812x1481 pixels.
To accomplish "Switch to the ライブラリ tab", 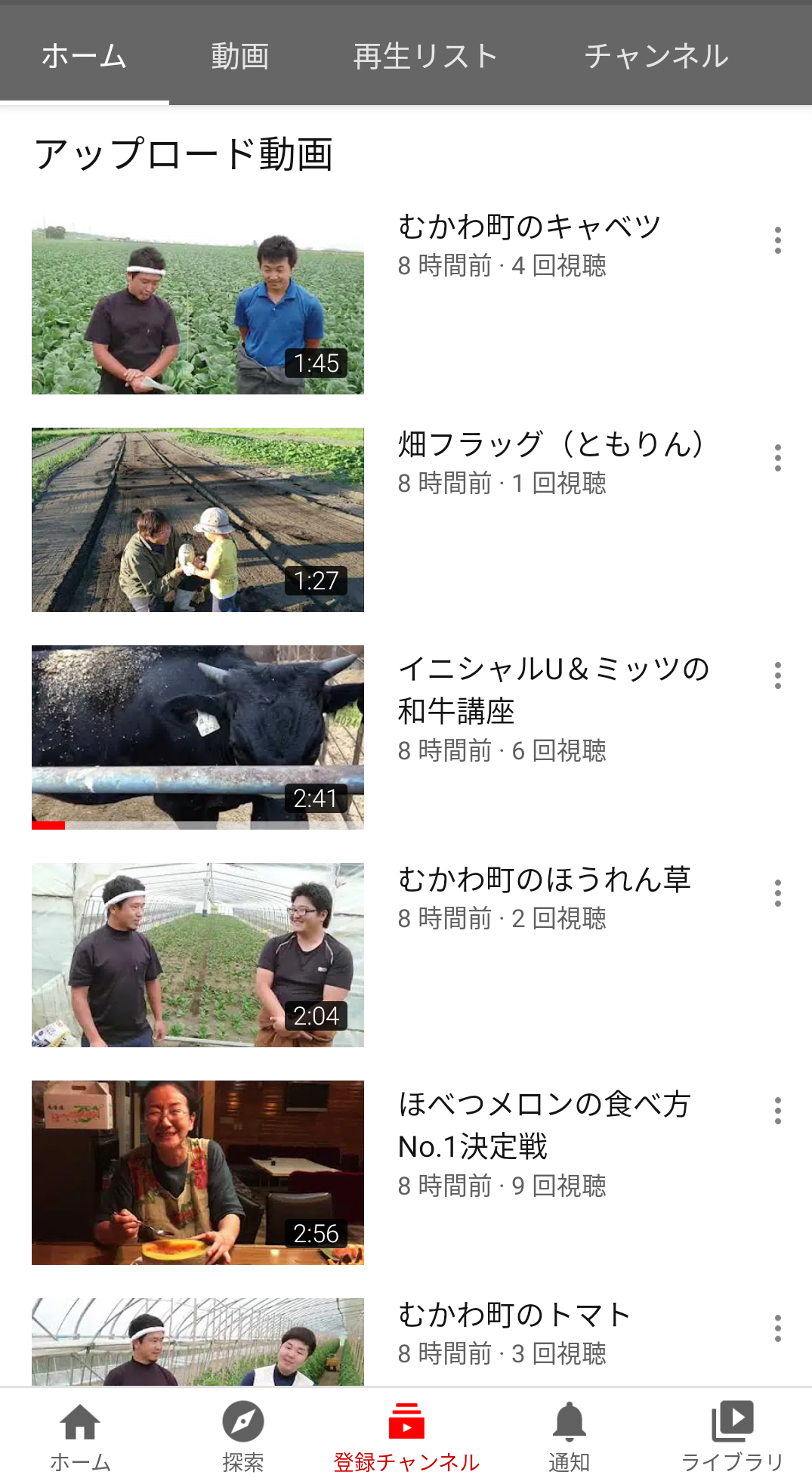I will click(x=732, y=1435).
